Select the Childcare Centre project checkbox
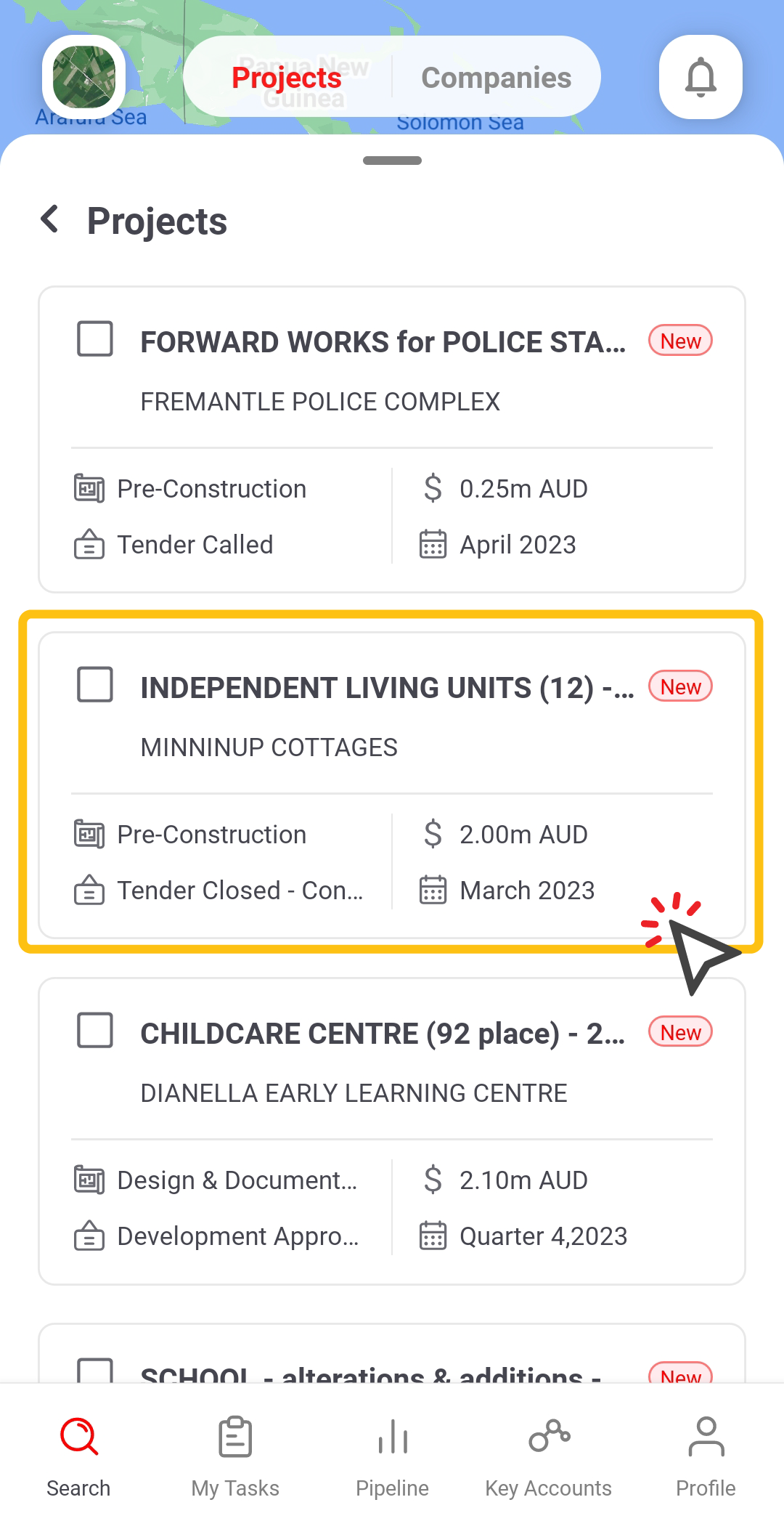The image size is (784, 1529). click(95, 1030)
